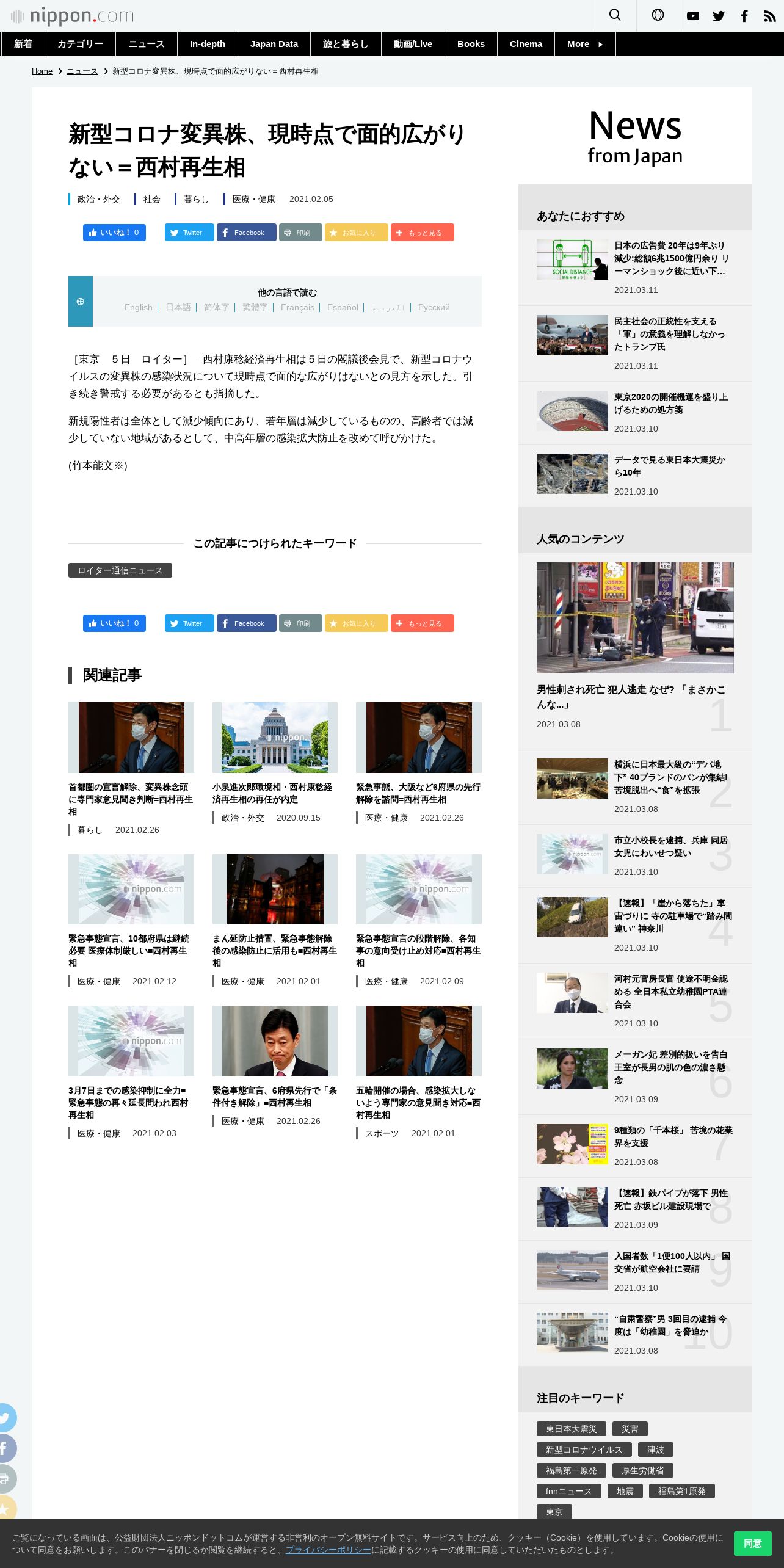
Task: Open the RSS feed icon
Action: 769,16
